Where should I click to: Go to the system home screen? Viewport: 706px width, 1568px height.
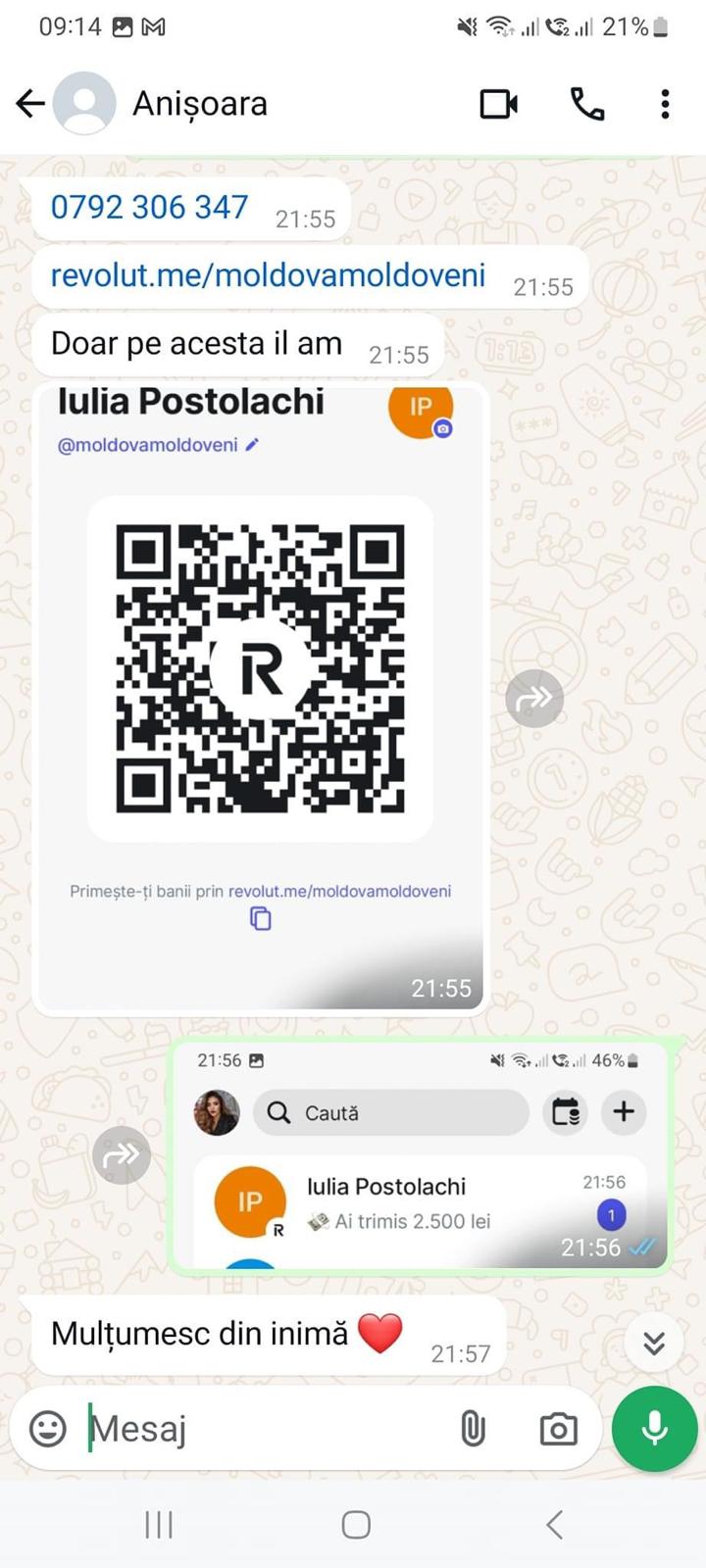356,1525
